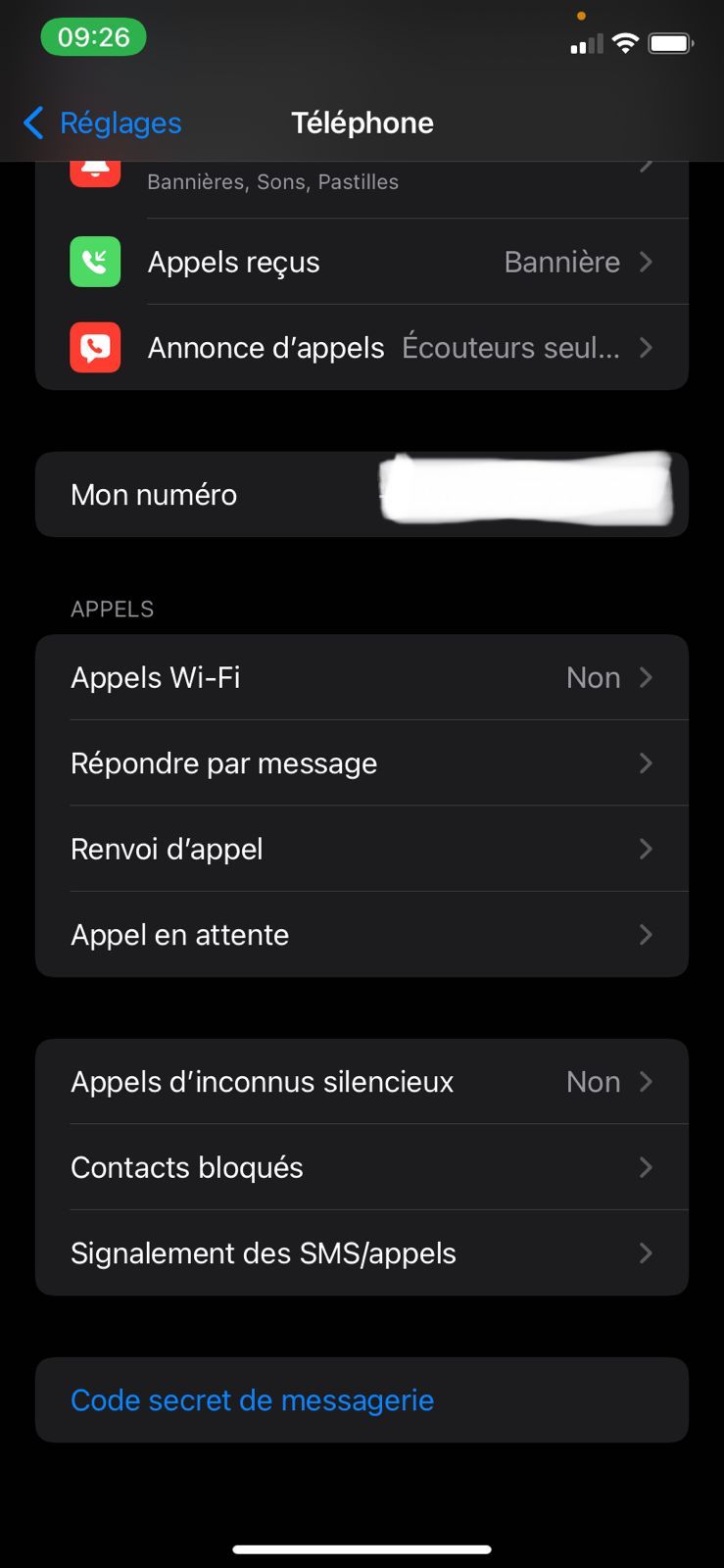Tap the clock showing 09:26
Viewport: 724px width, 1568px height.
point(93,36)
